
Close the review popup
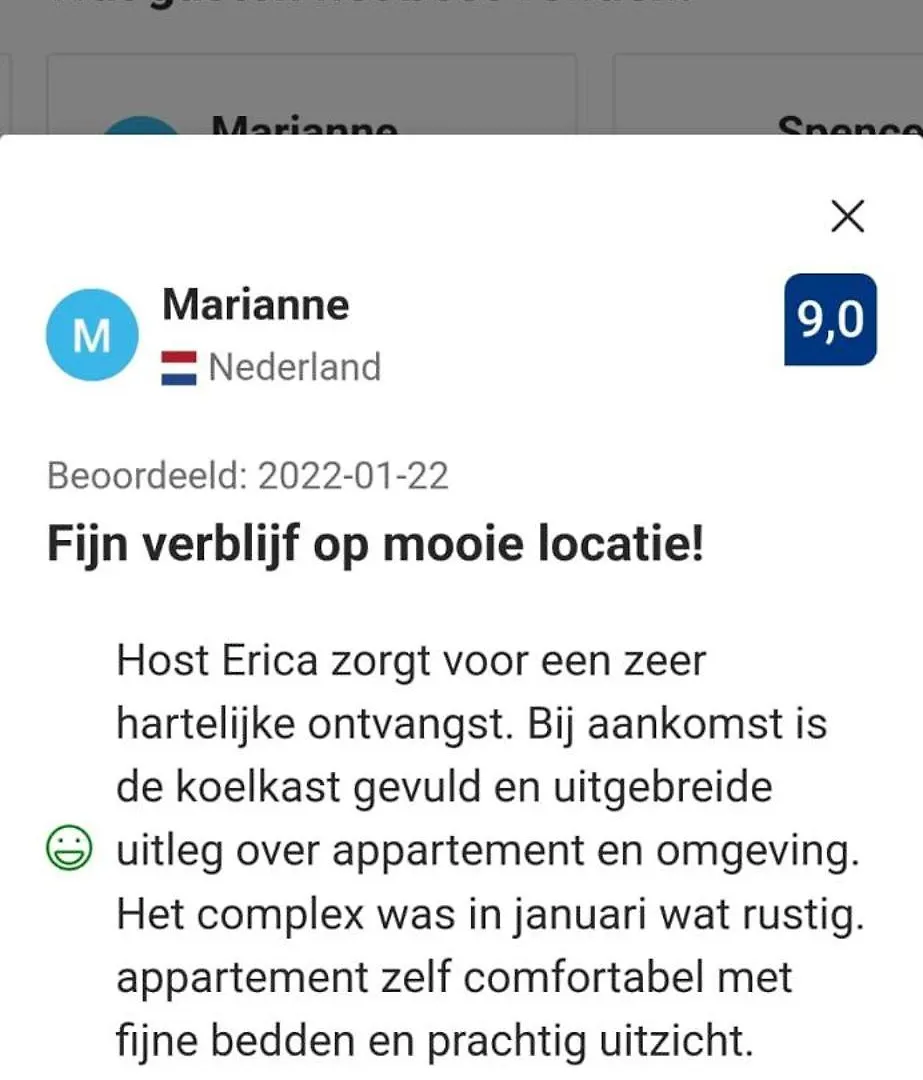coord(847,216)
